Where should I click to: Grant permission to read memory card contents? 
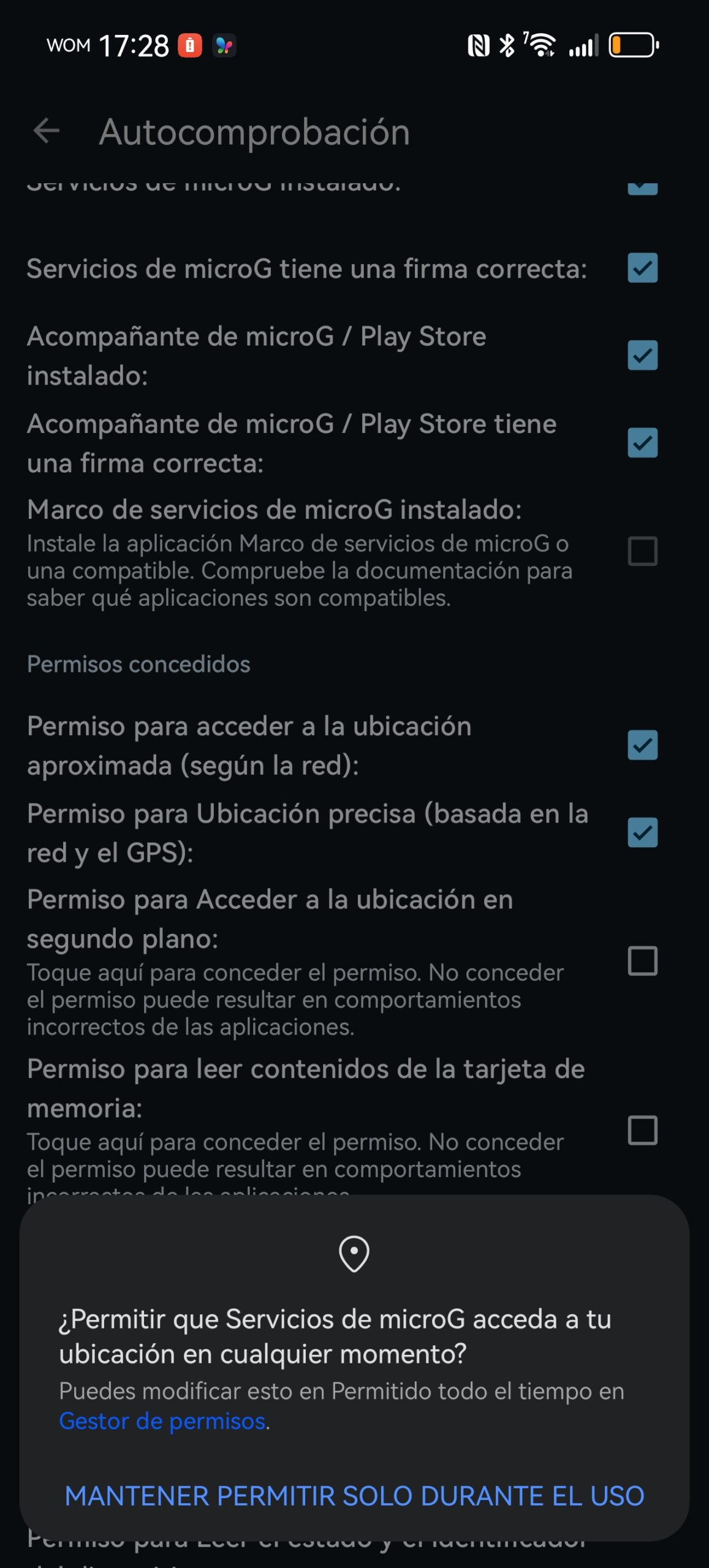[x=642, y=1130]
